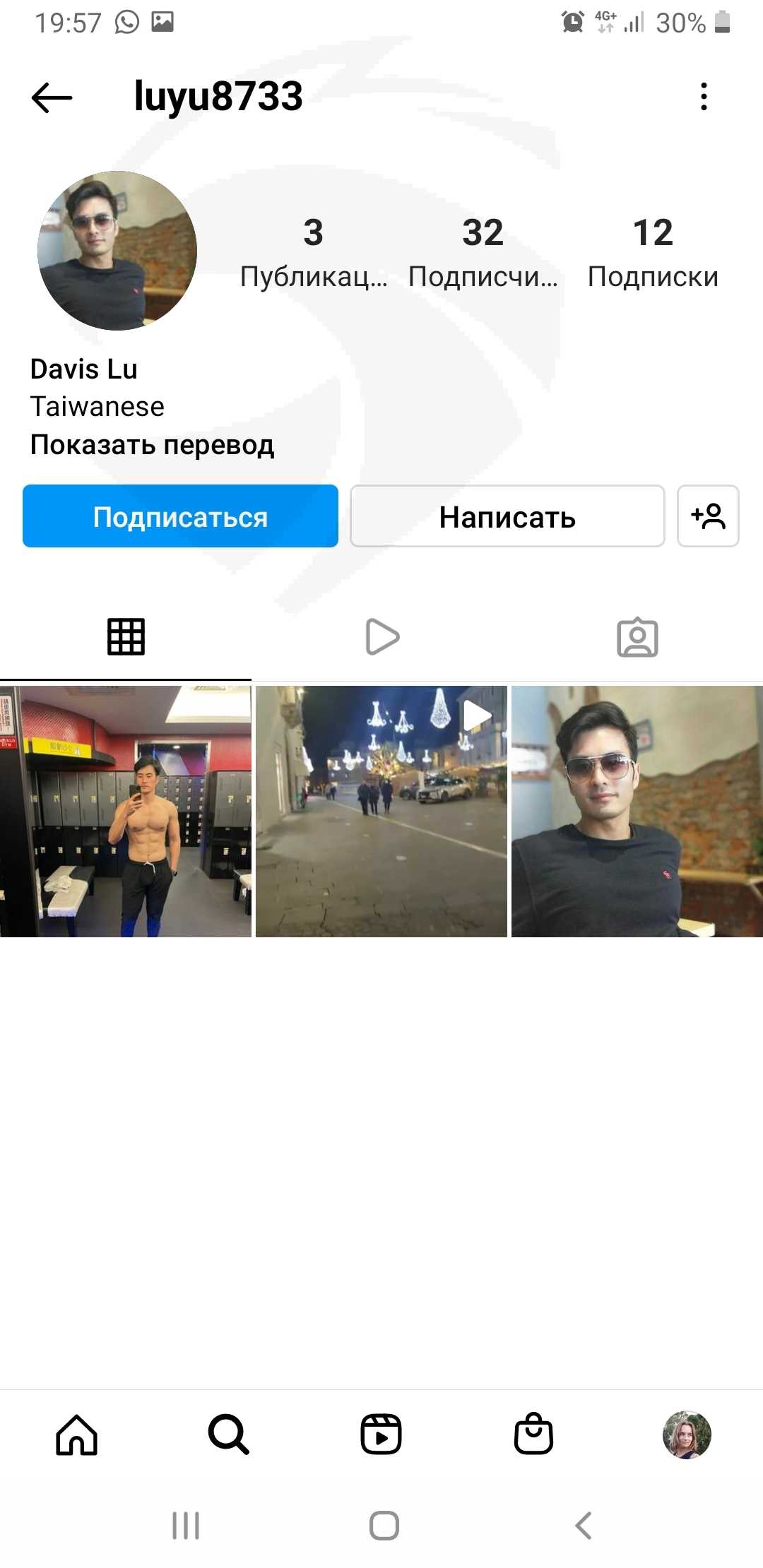Open the sunglasses portrait post
The height and width of the screenshot is (1568, 763).
637,812
